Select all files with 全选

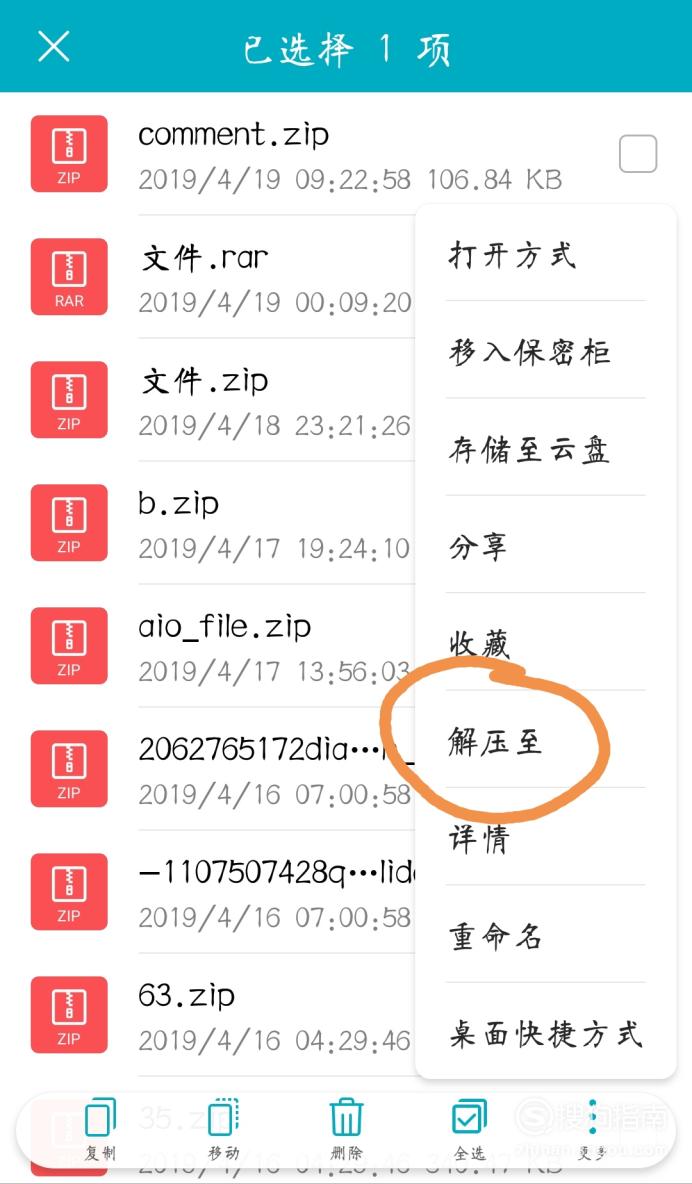(x=469, y=1130)
